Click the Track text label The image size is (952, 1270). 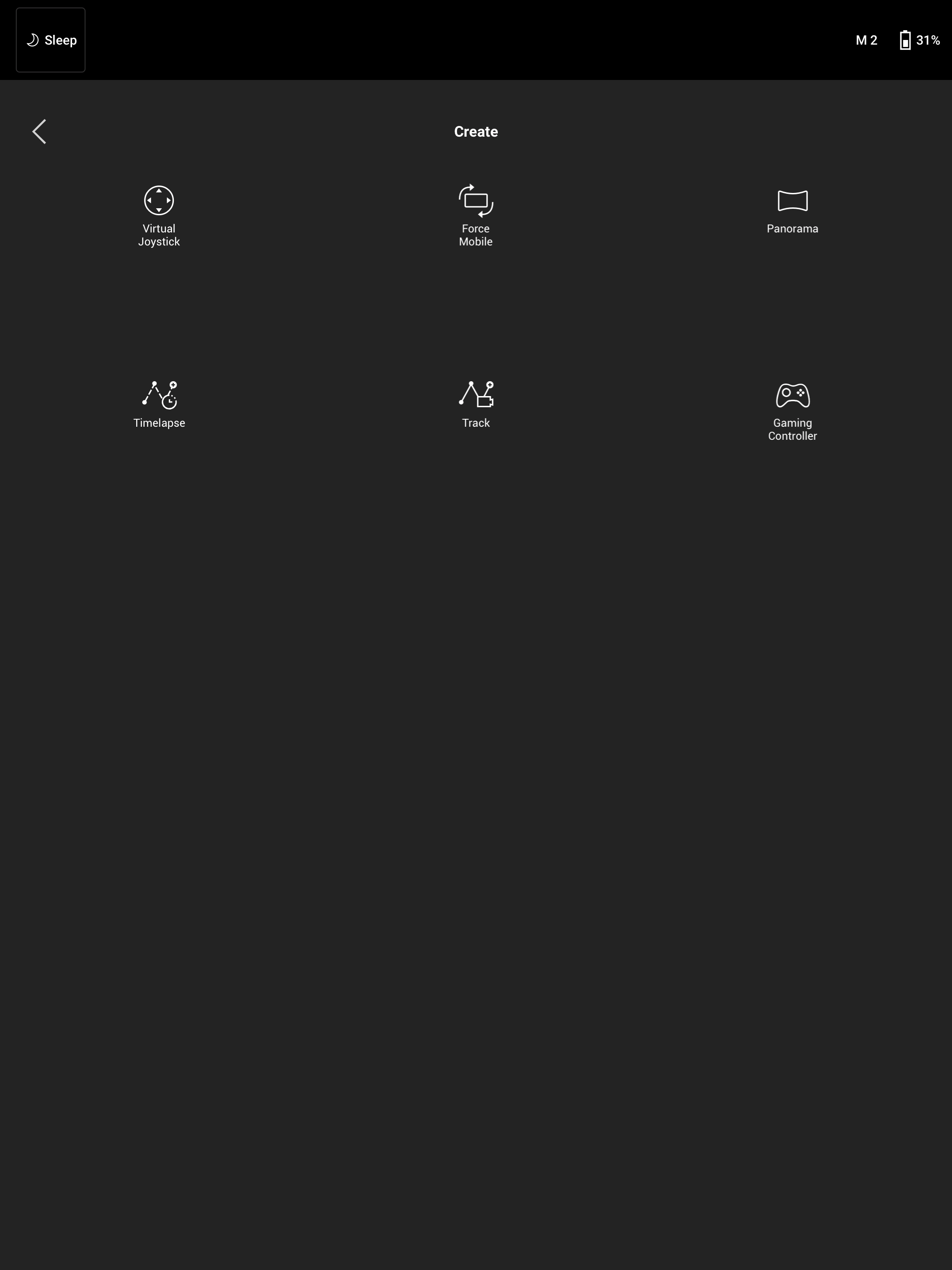476,423
